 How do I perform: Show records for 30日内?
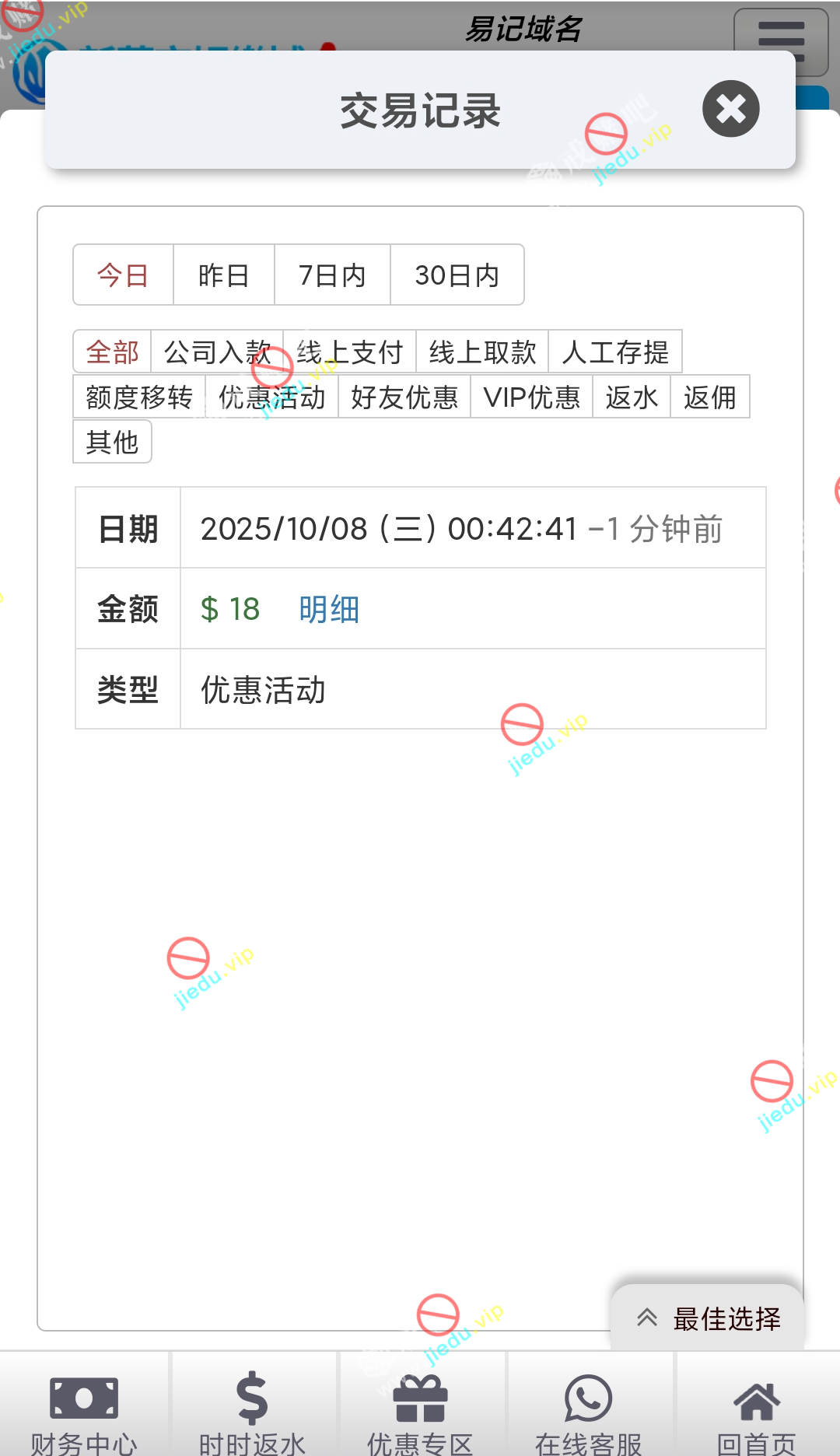457,275
